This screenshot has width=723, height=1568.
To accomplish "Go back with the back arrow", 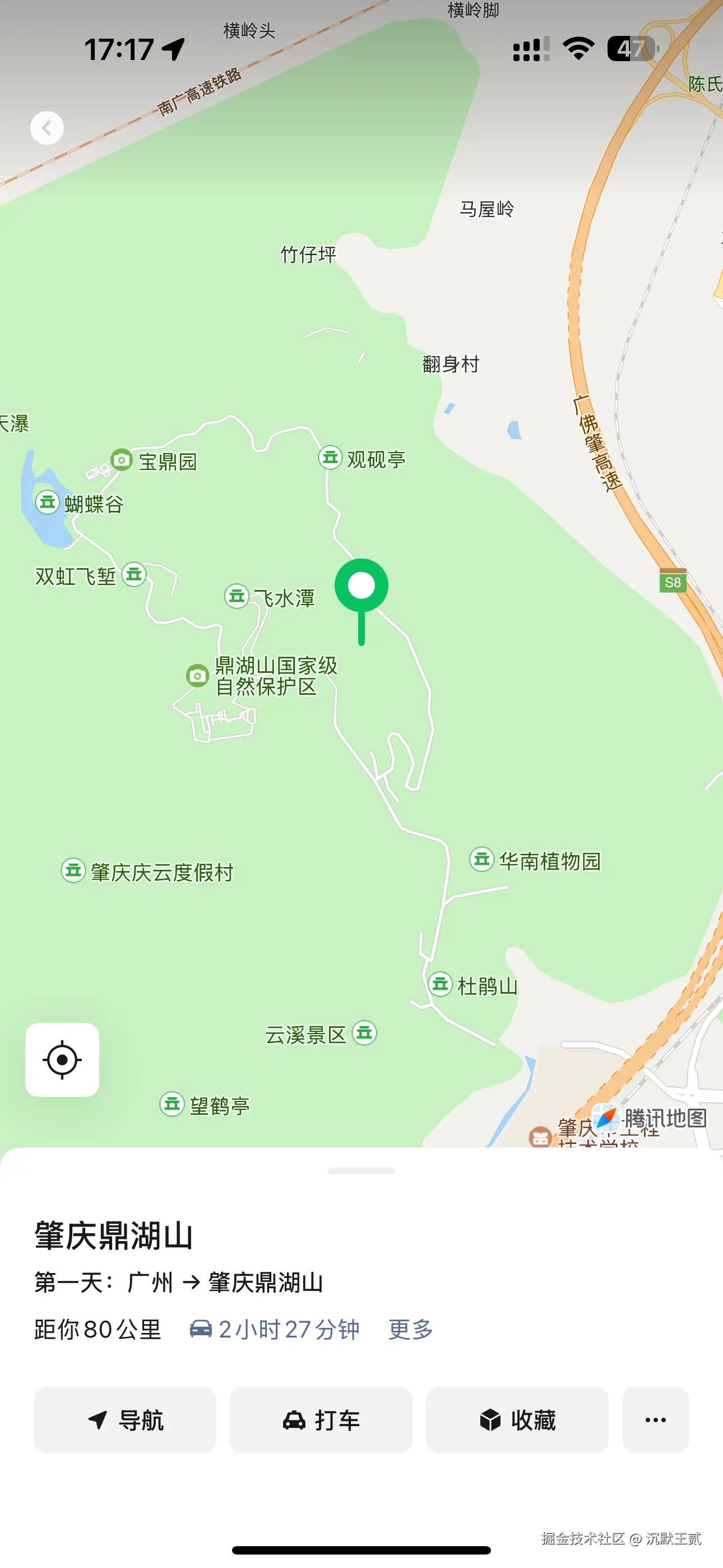I will pos(47,128).
